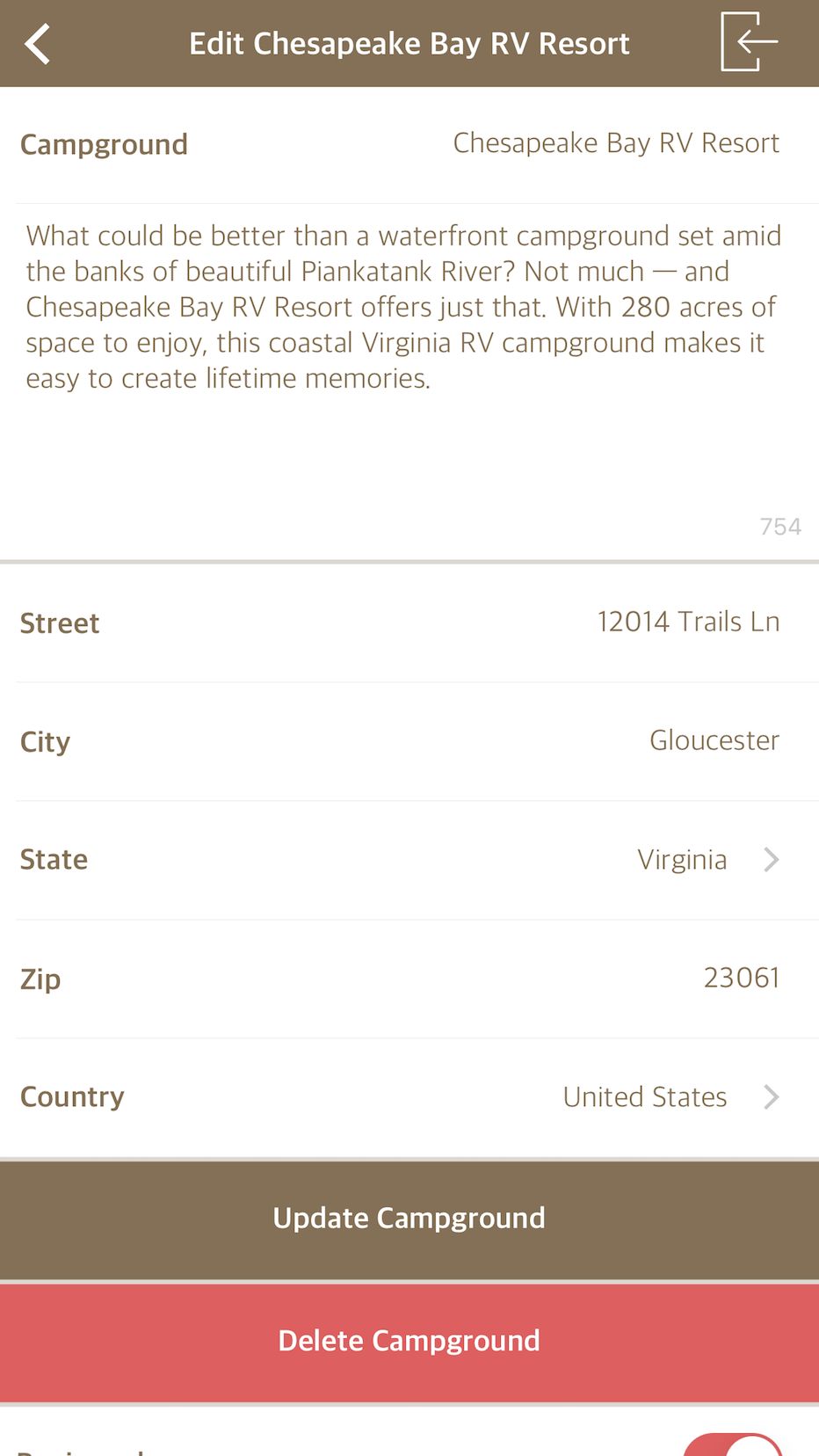This screenshot has width=819, height=1456.
Task: Open the State picker showing Virginia
Action: (409, 860)
